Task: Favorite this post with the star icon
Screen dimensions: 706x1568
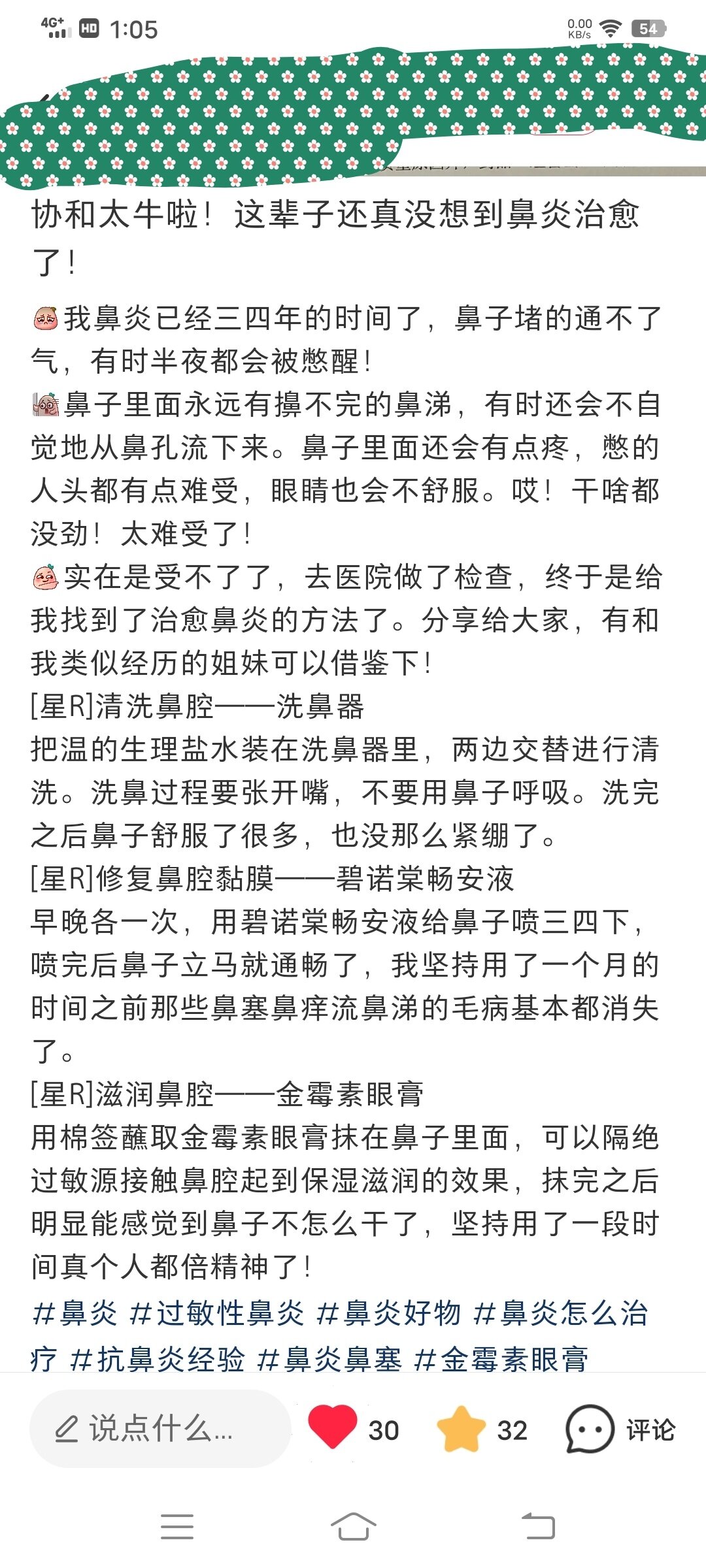Action: [461, 1429]
